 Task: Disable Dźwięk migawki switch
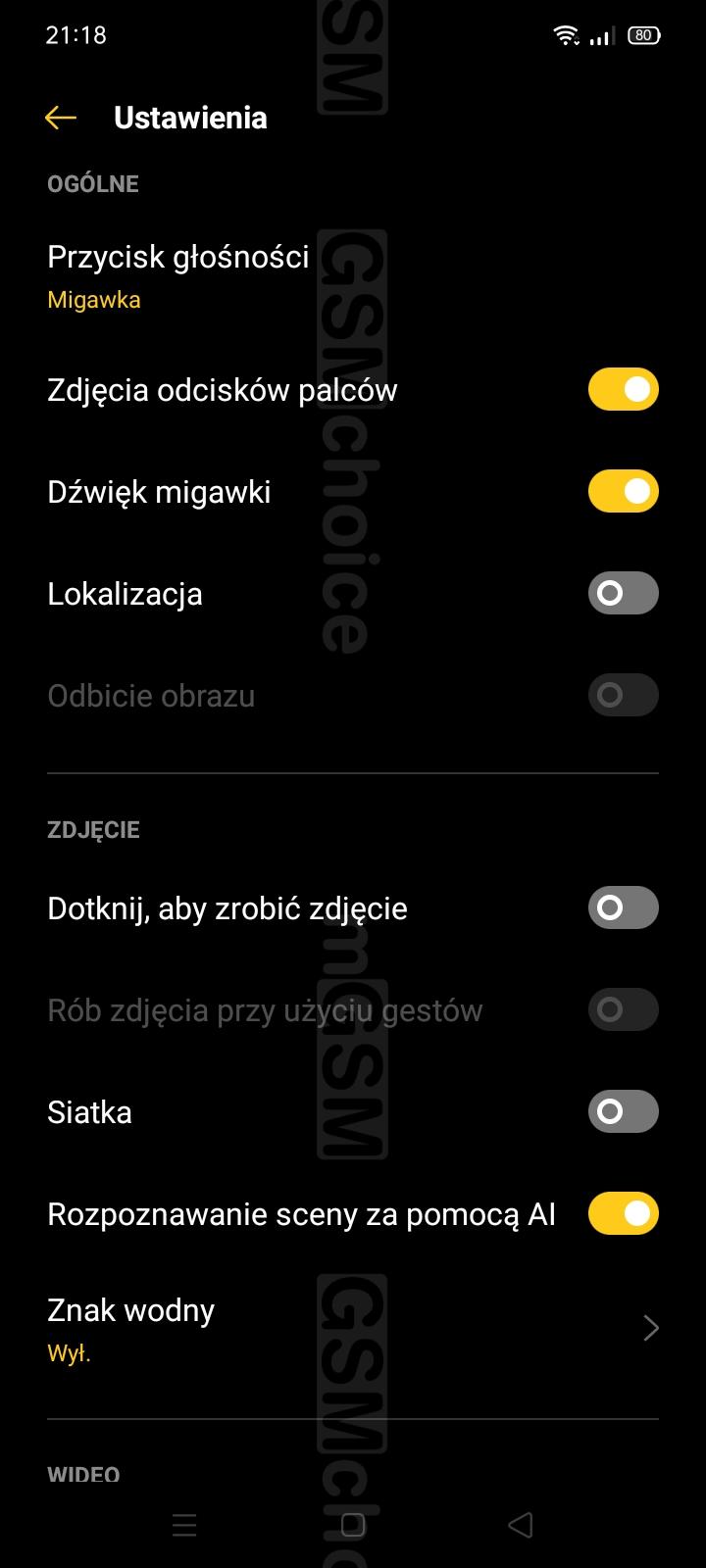[623, 492]
